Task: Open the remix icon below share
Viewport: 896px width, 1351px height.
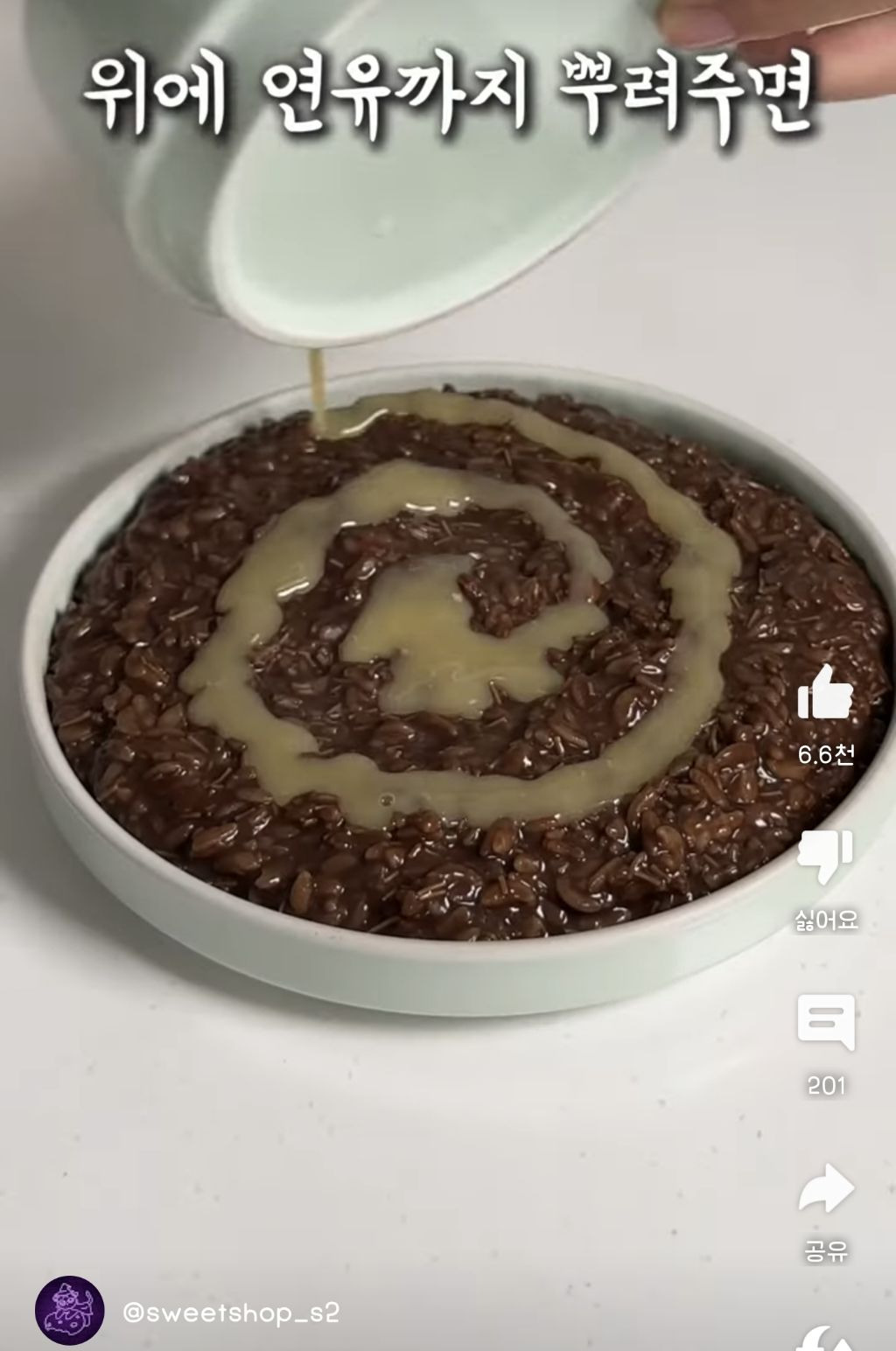Action: click(826, 1339)
